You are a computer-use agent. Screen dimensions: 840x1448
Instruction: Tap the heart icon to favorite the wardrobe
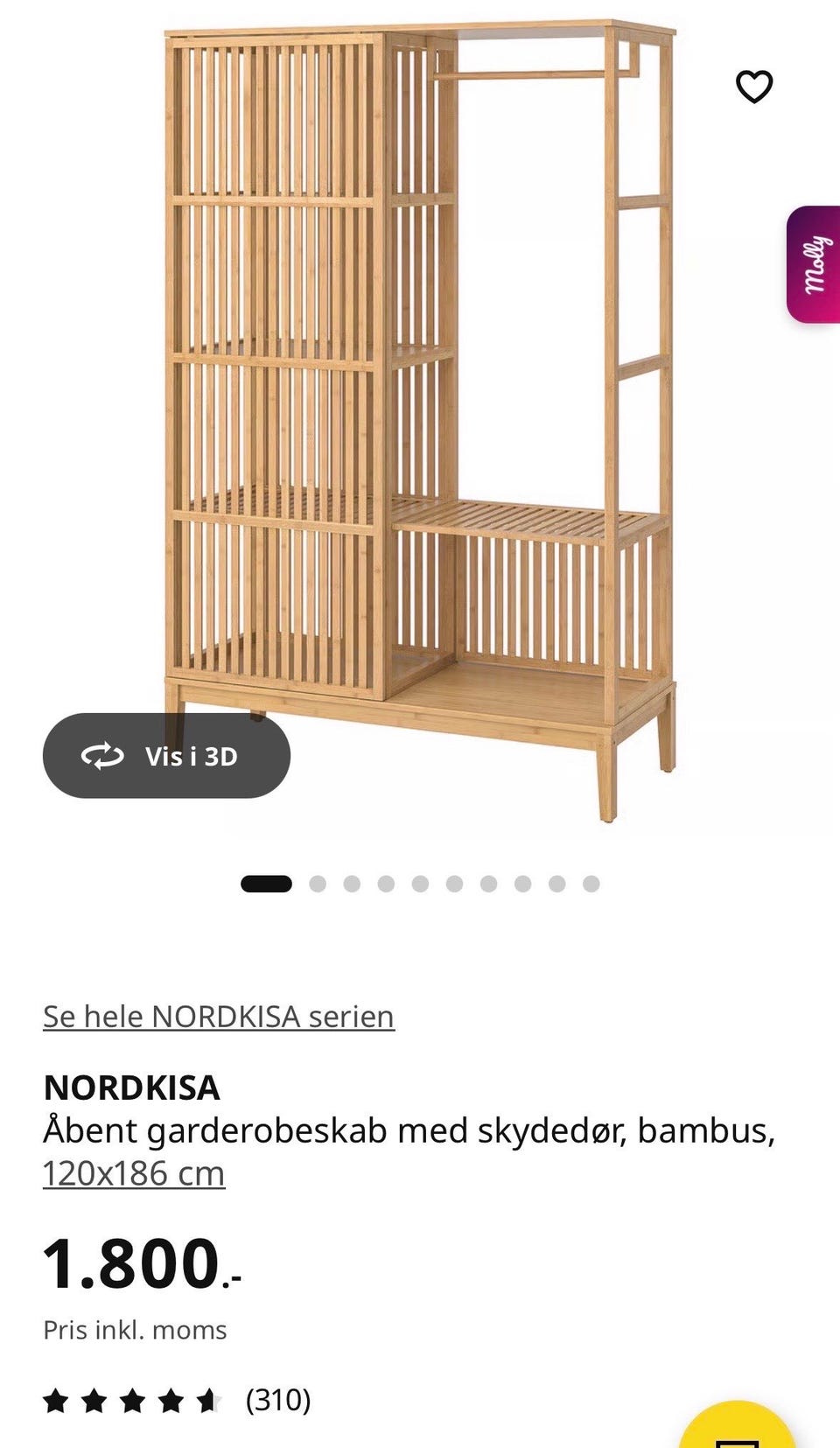pos(754,85)
